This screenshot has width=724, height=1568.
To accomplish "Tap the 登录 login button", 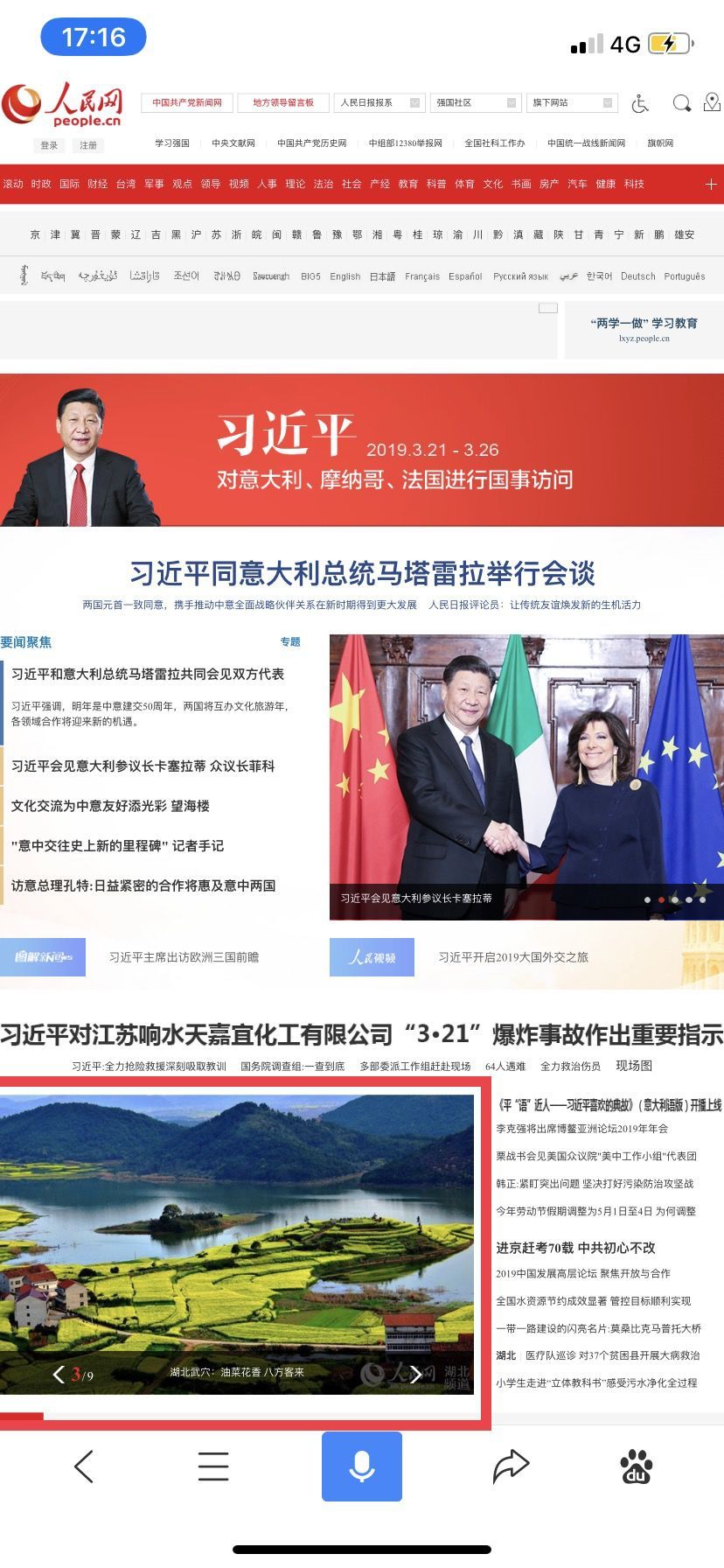I will [x=50, y=145].
